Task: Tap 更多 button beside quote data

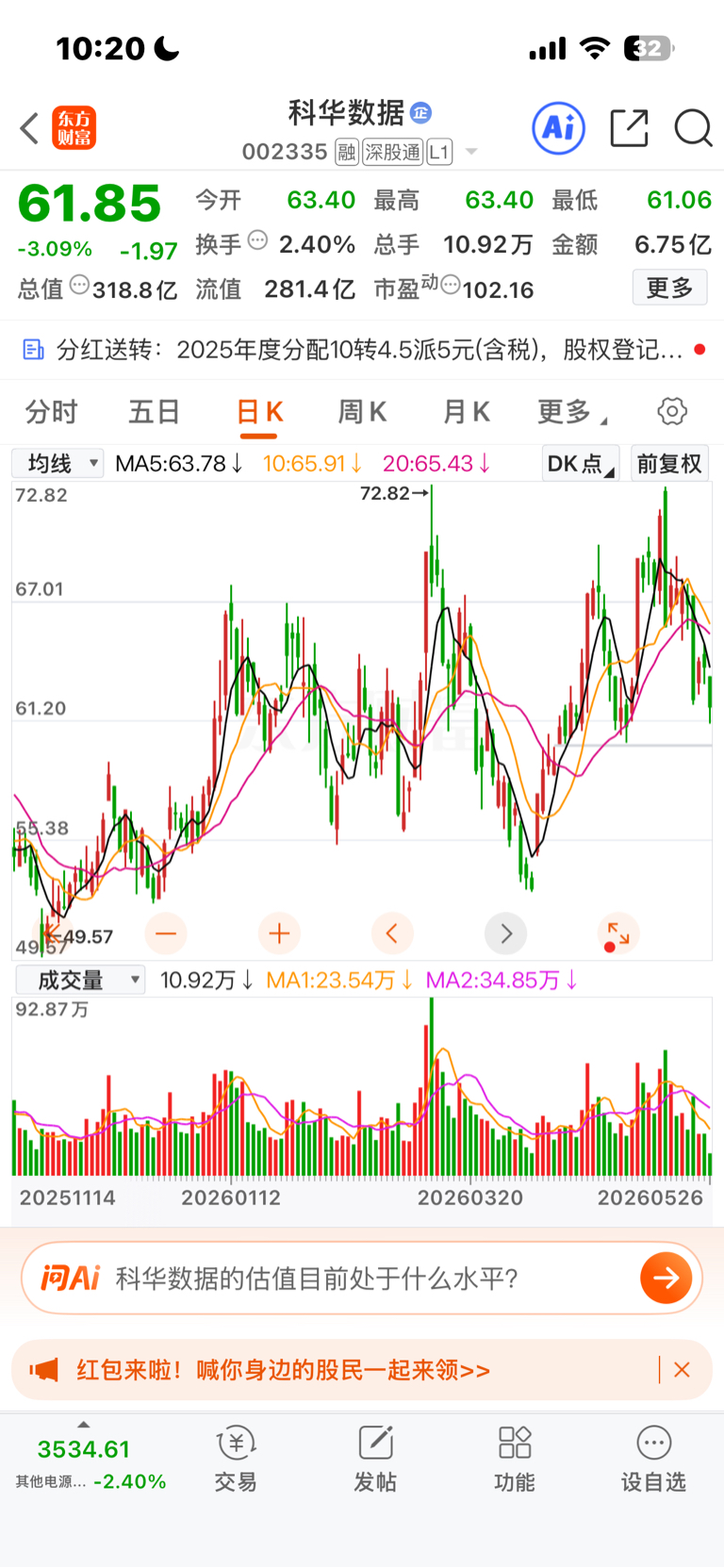Action: pos(669,288)
